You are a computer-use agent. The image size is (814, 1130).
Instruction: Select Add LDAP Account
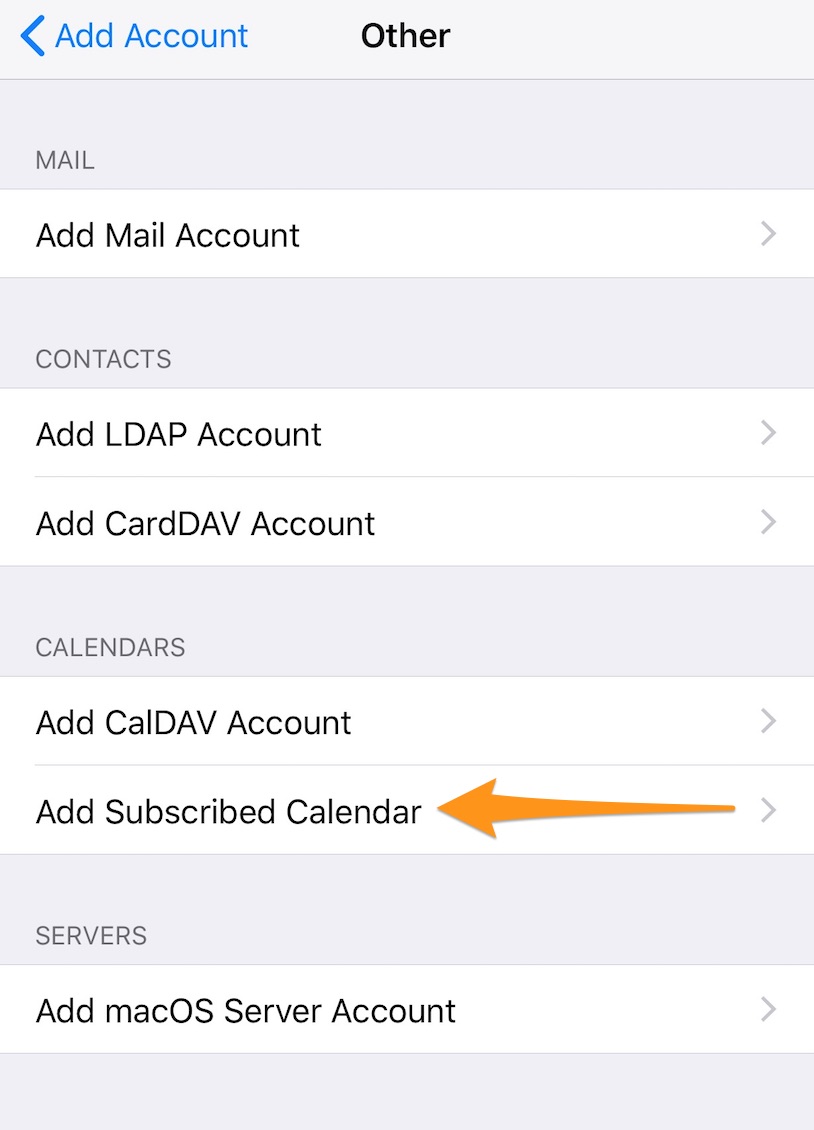pyautogui.click(x=179, y=434)
